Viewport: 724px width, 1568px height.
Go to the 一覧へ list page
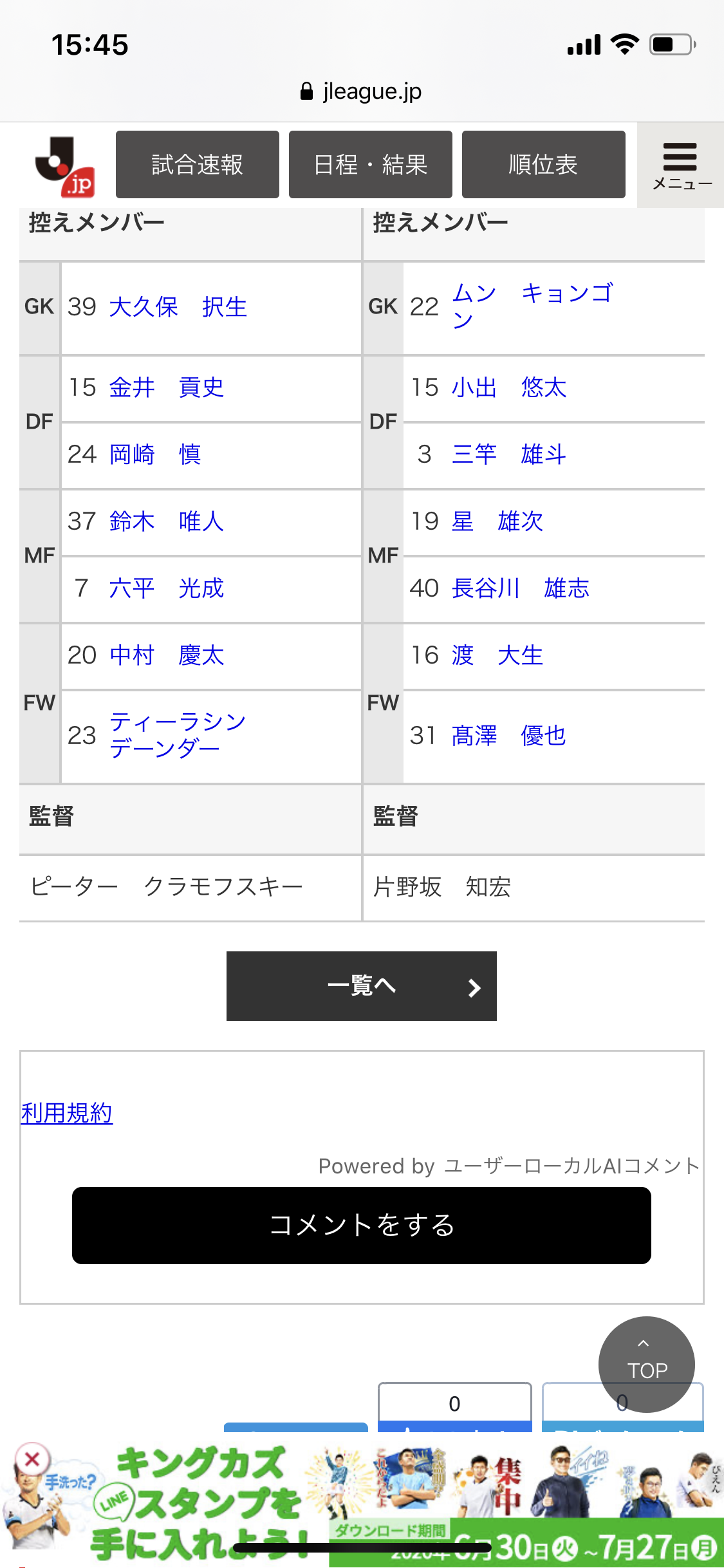coord(361,986)
